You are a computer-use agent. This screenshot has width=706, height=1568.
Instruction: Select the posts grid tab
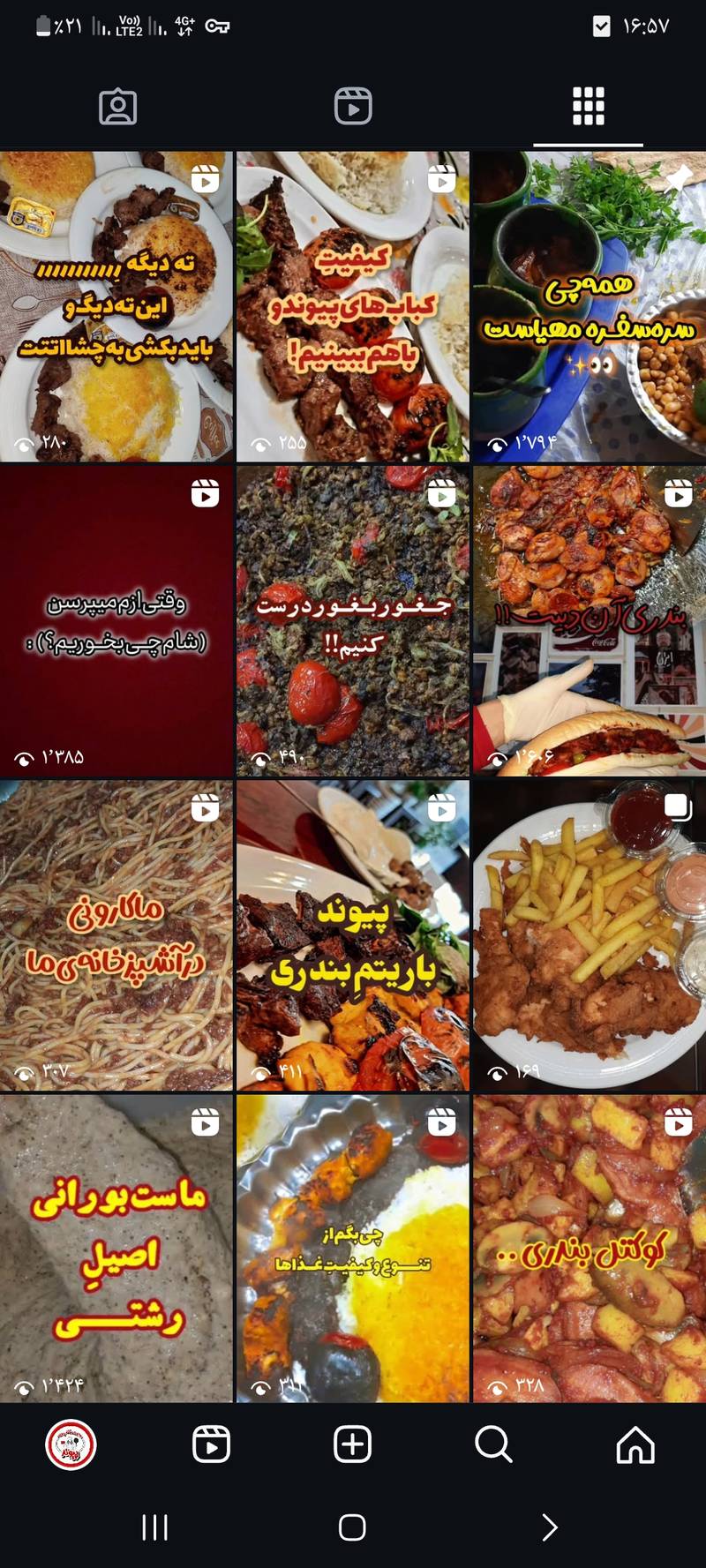coord(588,107)
